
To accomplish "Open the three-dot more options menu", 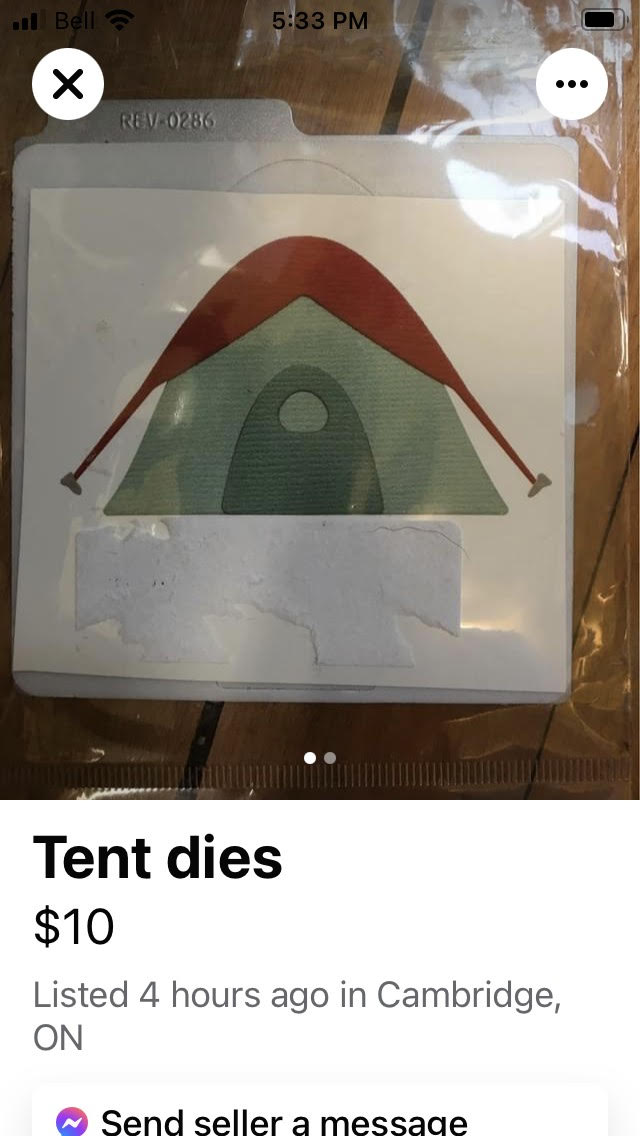I will [572, 84].
